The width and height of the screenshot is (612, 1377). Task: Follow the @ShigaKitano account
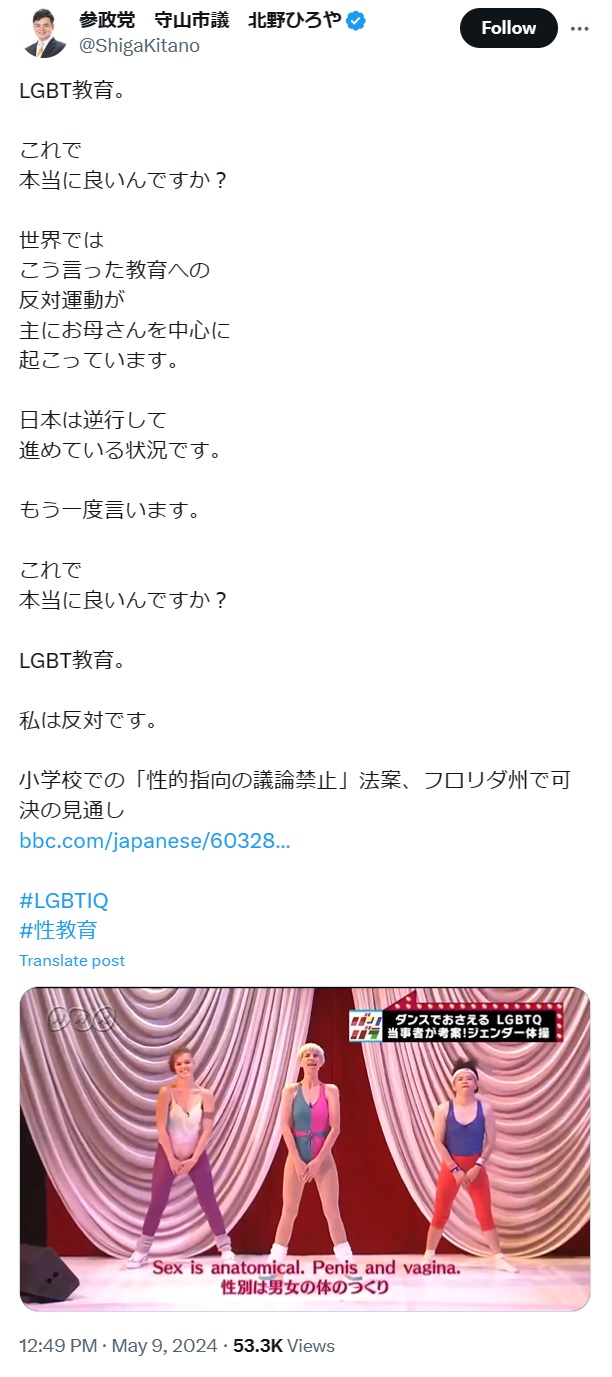(508, 28)
